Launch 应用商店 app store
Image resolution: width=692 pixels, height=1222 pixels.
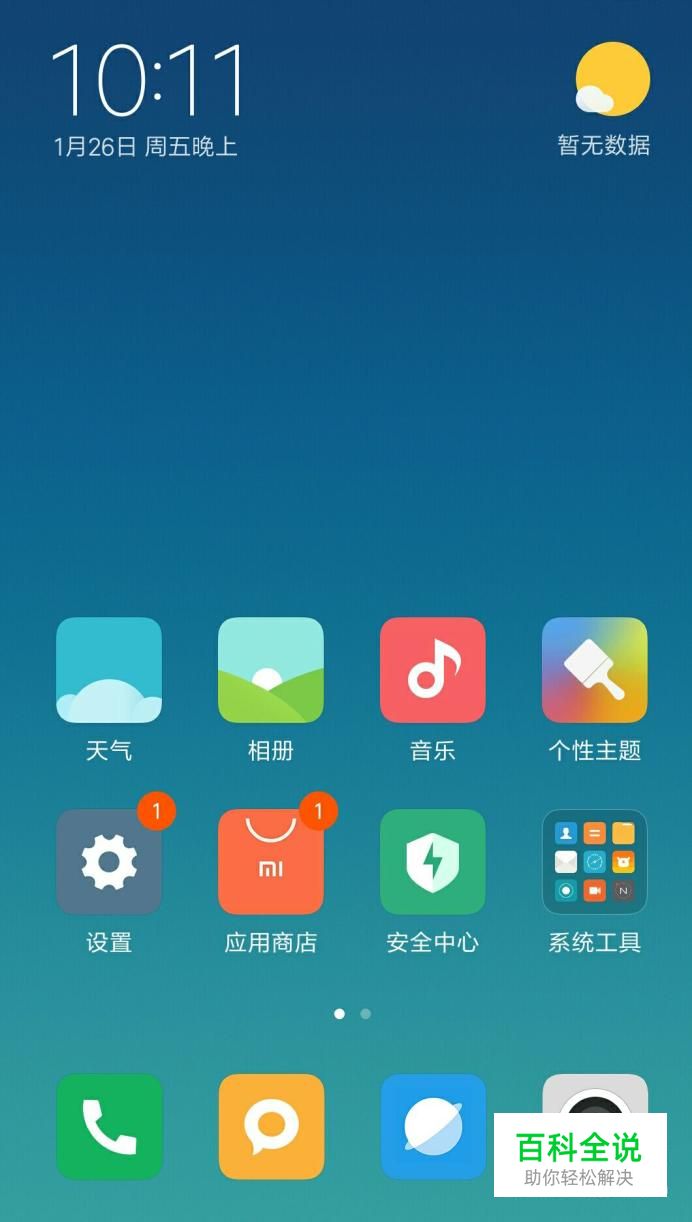(x=271, y=862)
